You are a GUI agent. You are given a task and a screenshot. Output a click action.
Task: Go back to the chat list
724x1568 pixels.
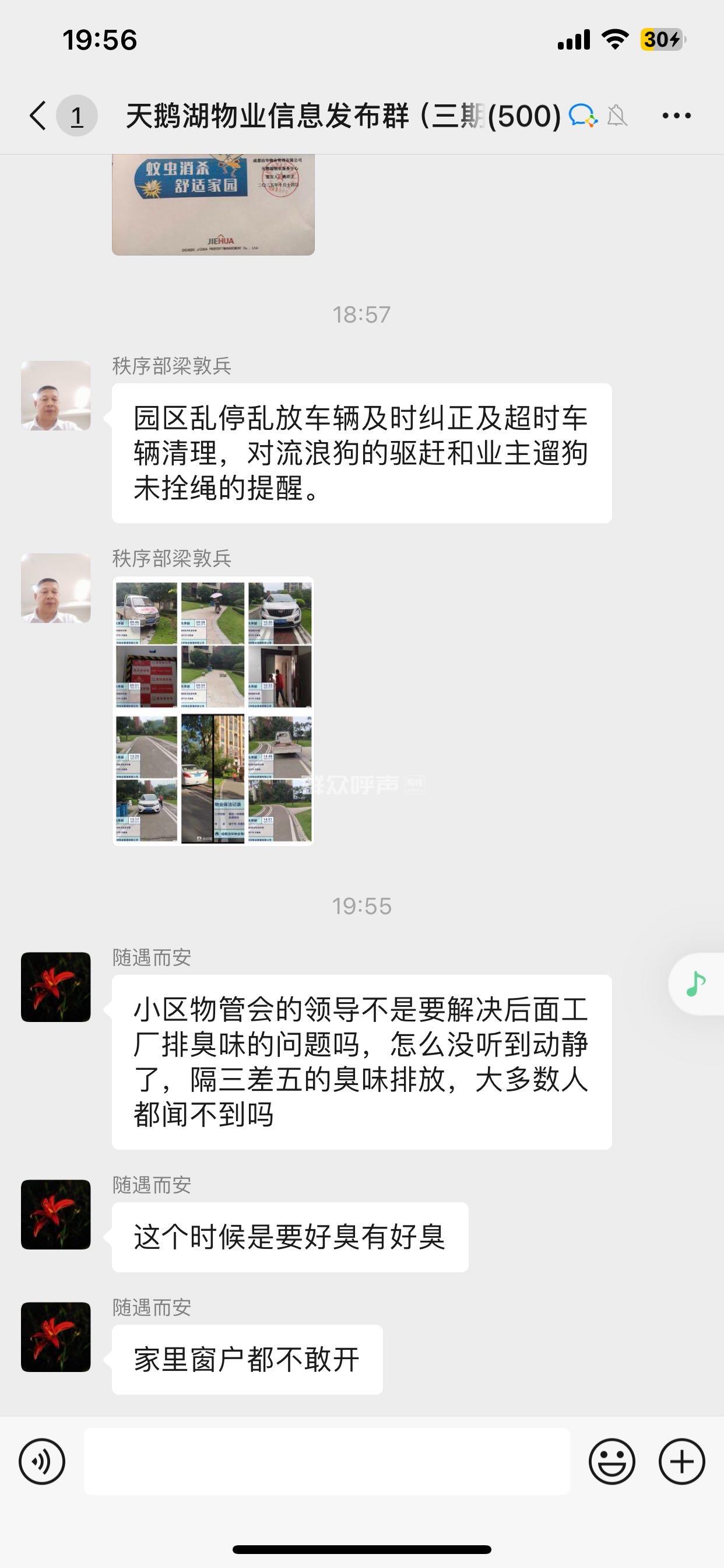pyautogui.click(x=38, y=116)
